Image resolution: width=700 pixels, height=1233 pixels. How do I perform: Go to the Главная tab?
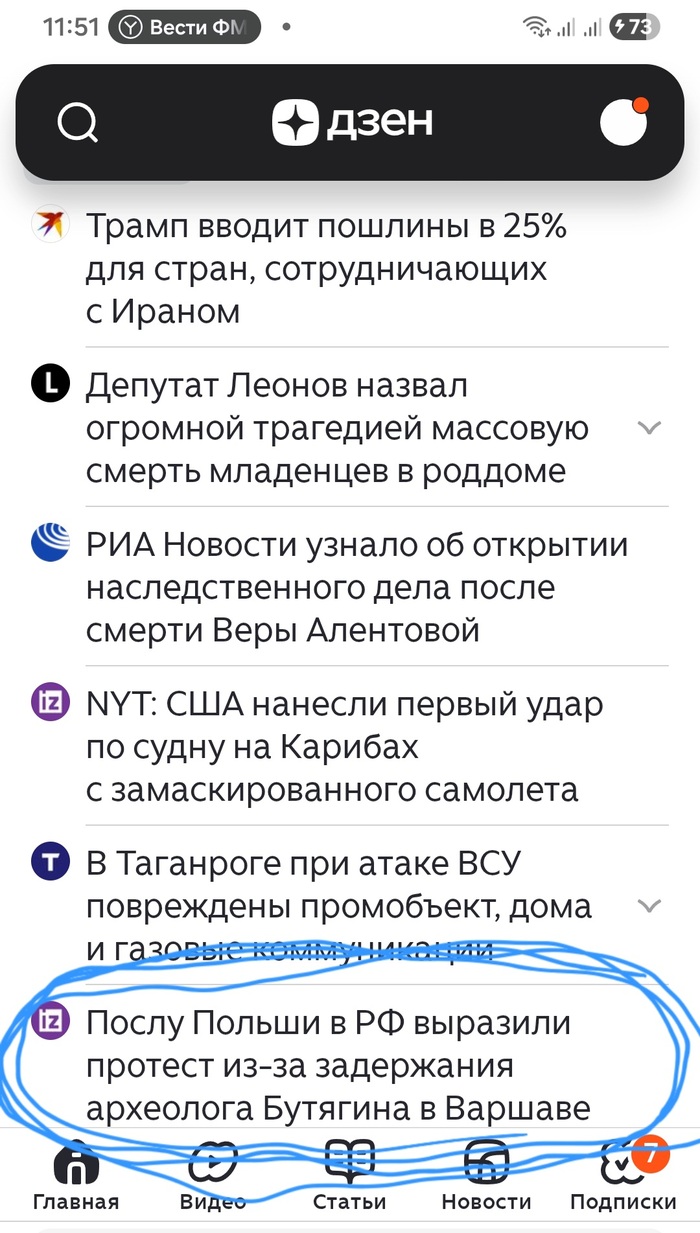tap(75, 1180)
